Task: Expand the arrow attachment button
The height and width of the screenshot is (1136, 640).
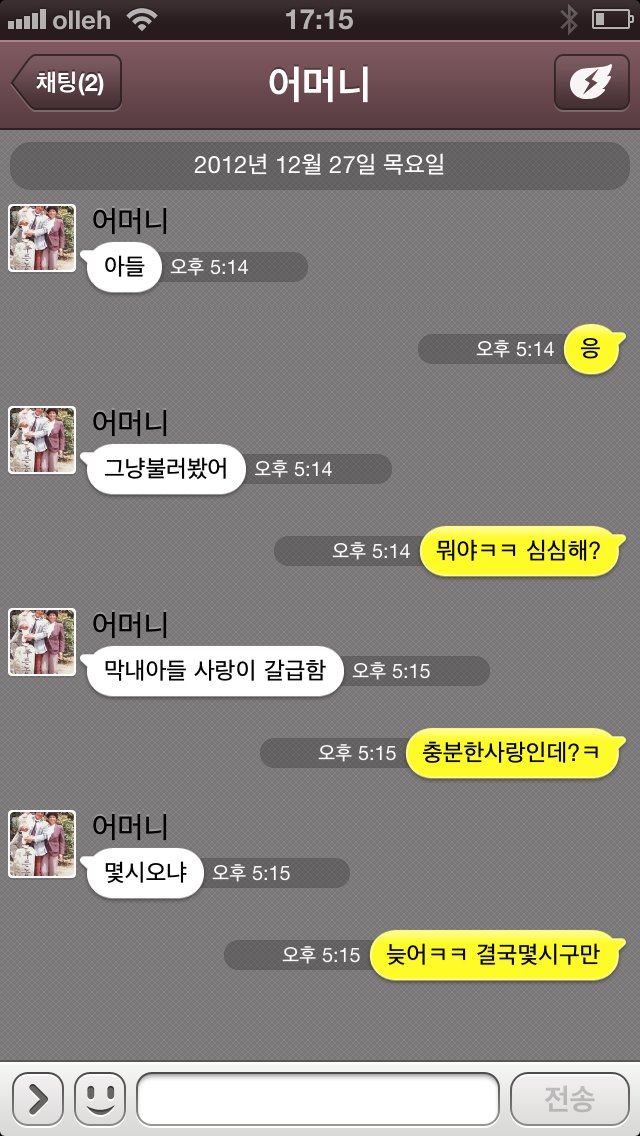Action: (x=38, y=1099)
